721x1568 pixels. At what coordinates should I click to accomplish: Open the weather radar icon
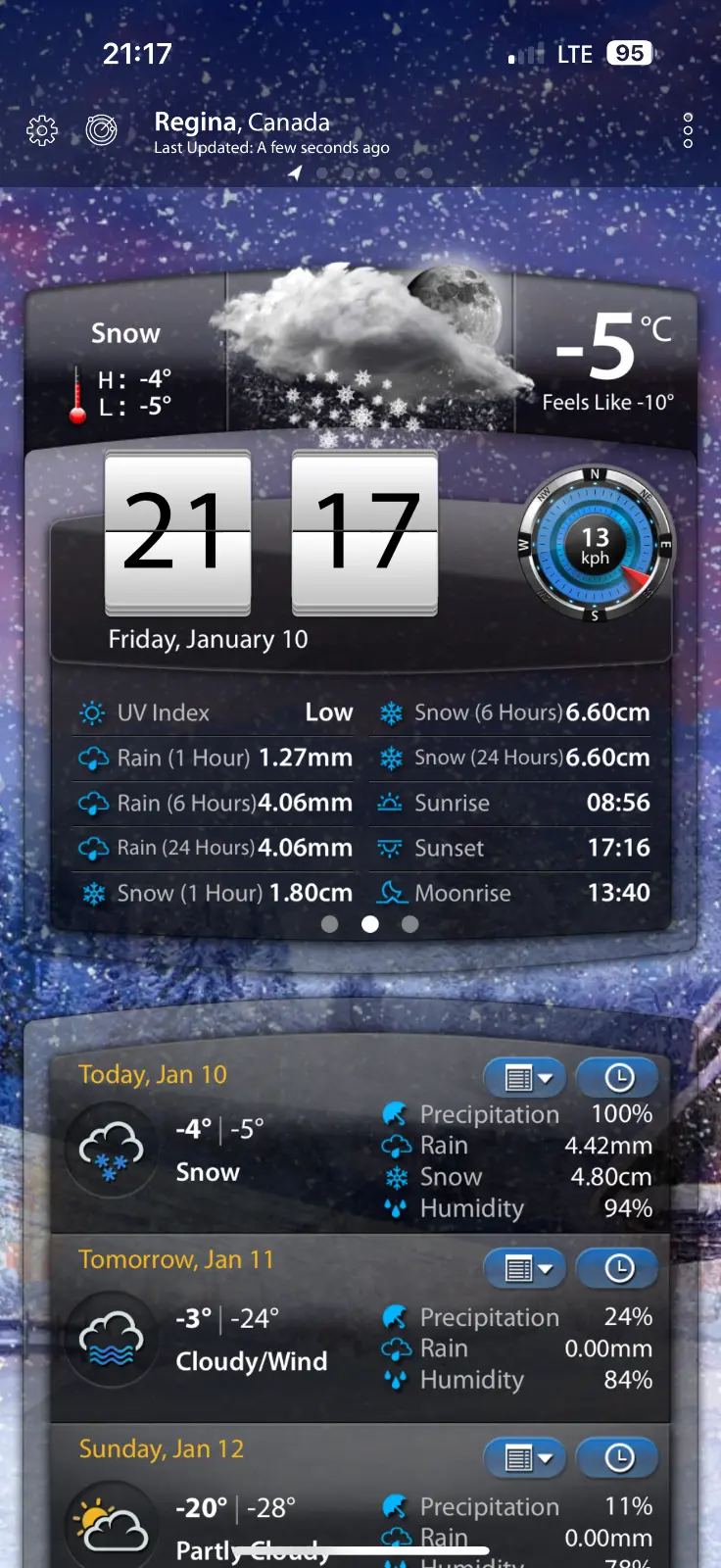pos(101,129)
